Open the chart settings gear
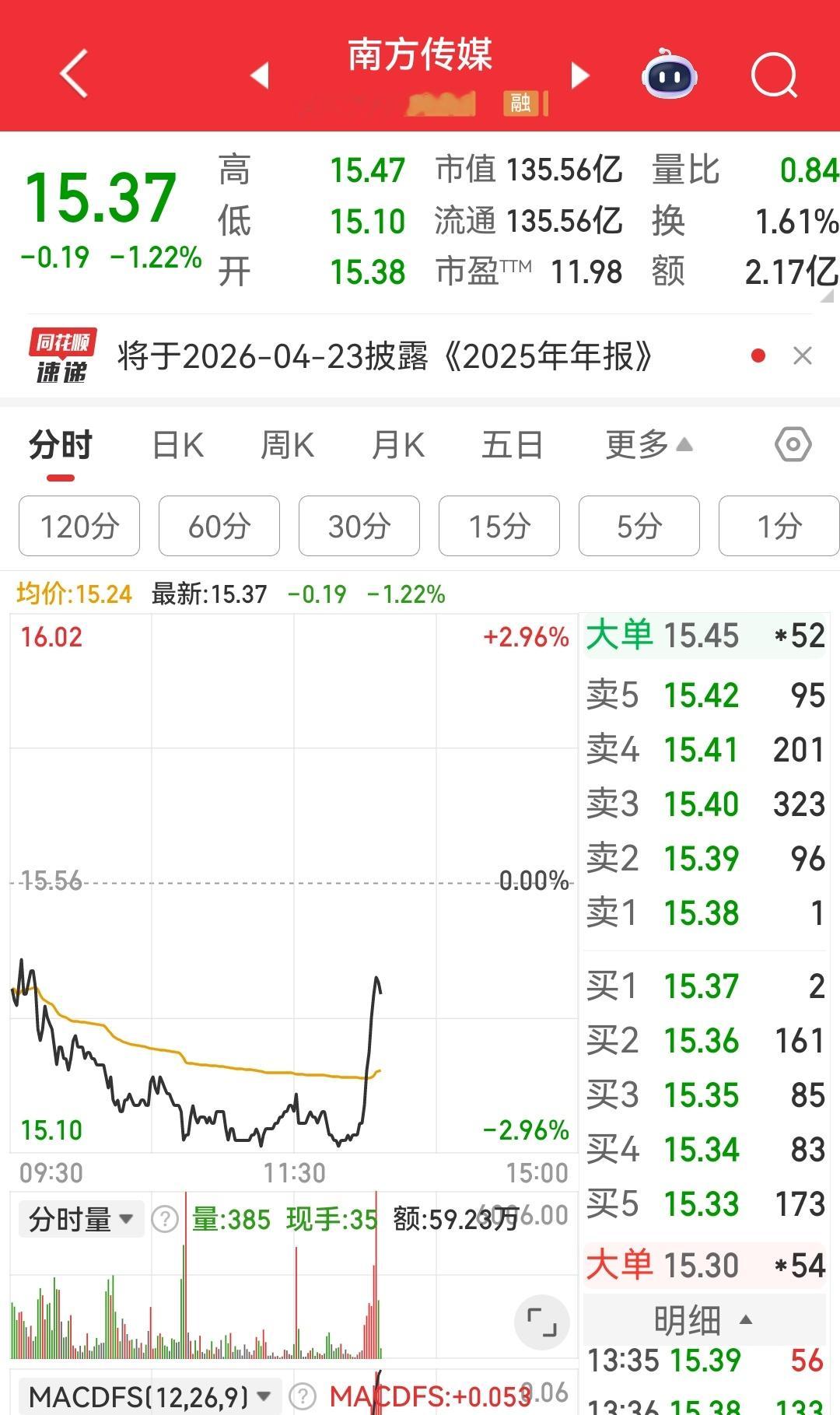The height and width of the screenshot is (1415, 840). (x=792, y=444)
